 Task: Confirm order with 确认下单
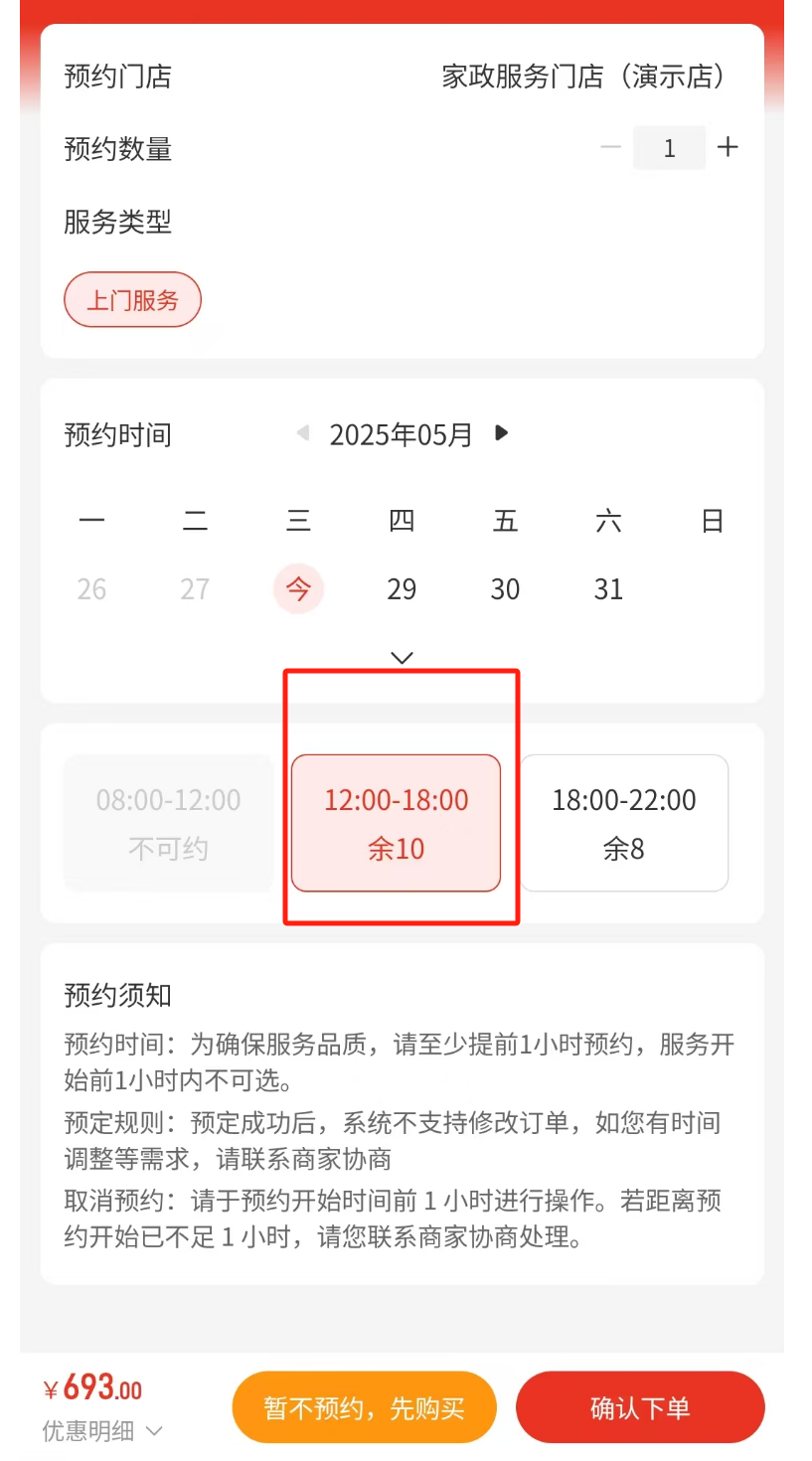[640, 1407]
